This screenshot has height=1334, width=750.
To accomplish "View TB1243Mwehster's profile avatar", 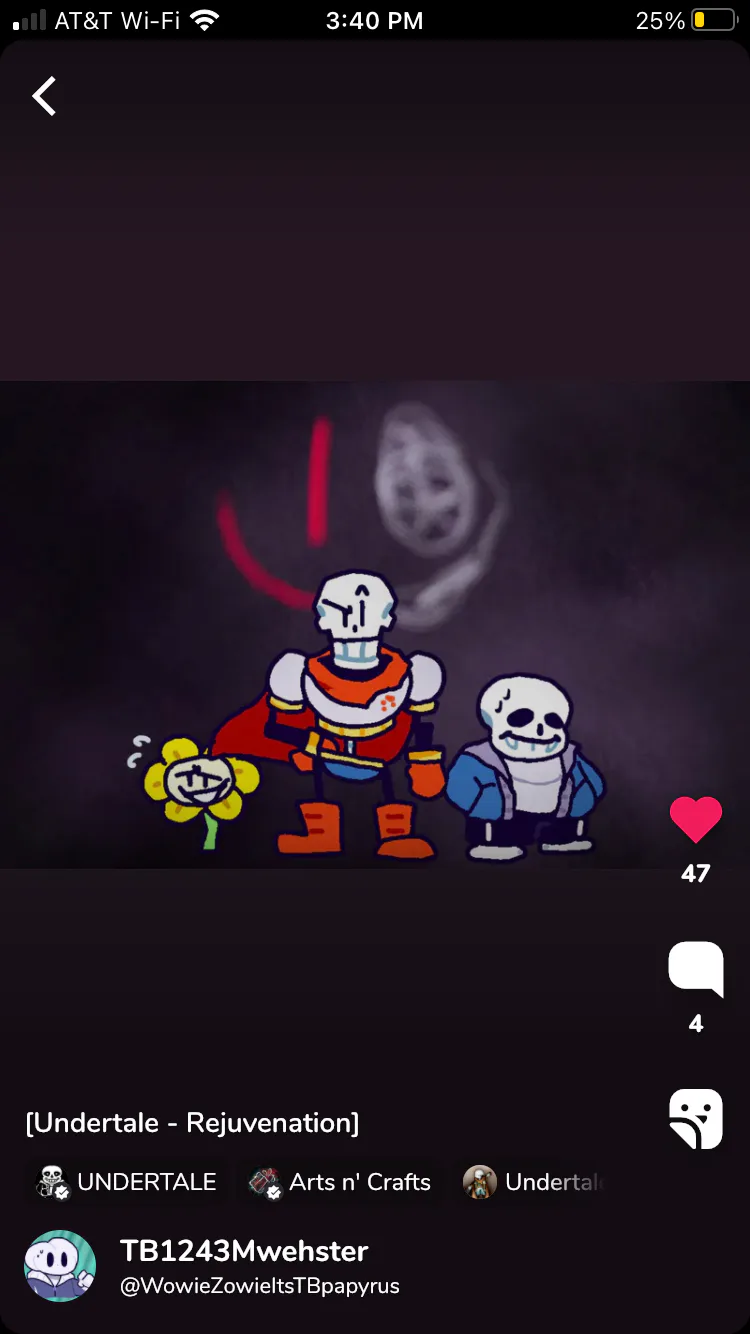I will click(x=60, y=1266).
